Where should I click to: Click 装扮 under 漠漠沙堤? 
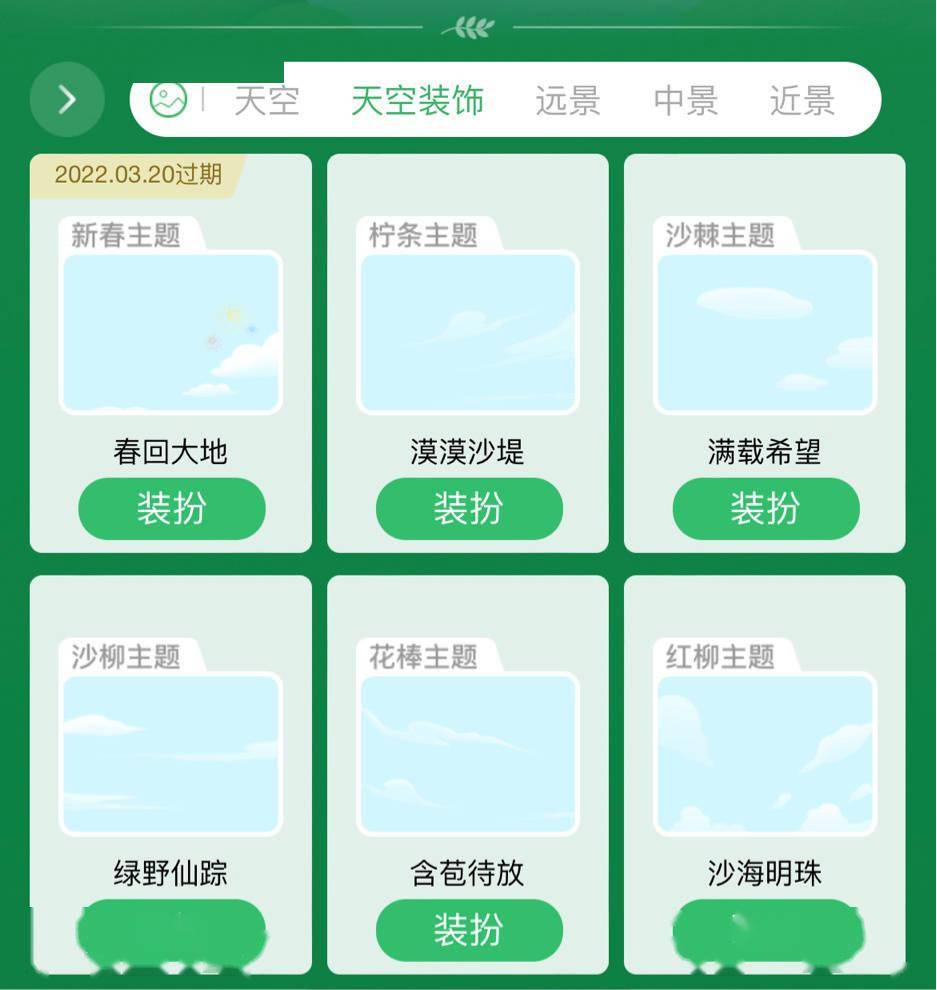[x=468, y=508]
